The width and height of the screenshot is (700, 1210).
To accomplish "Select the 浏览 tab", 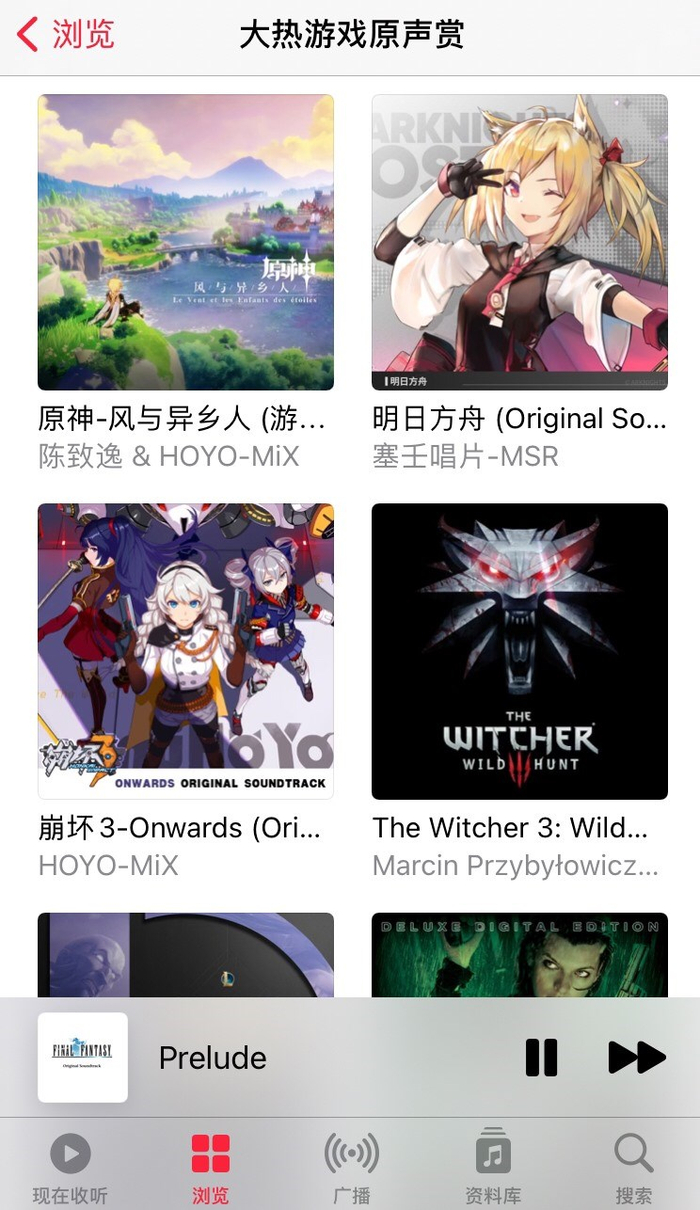I will (x=210, y=1167).
